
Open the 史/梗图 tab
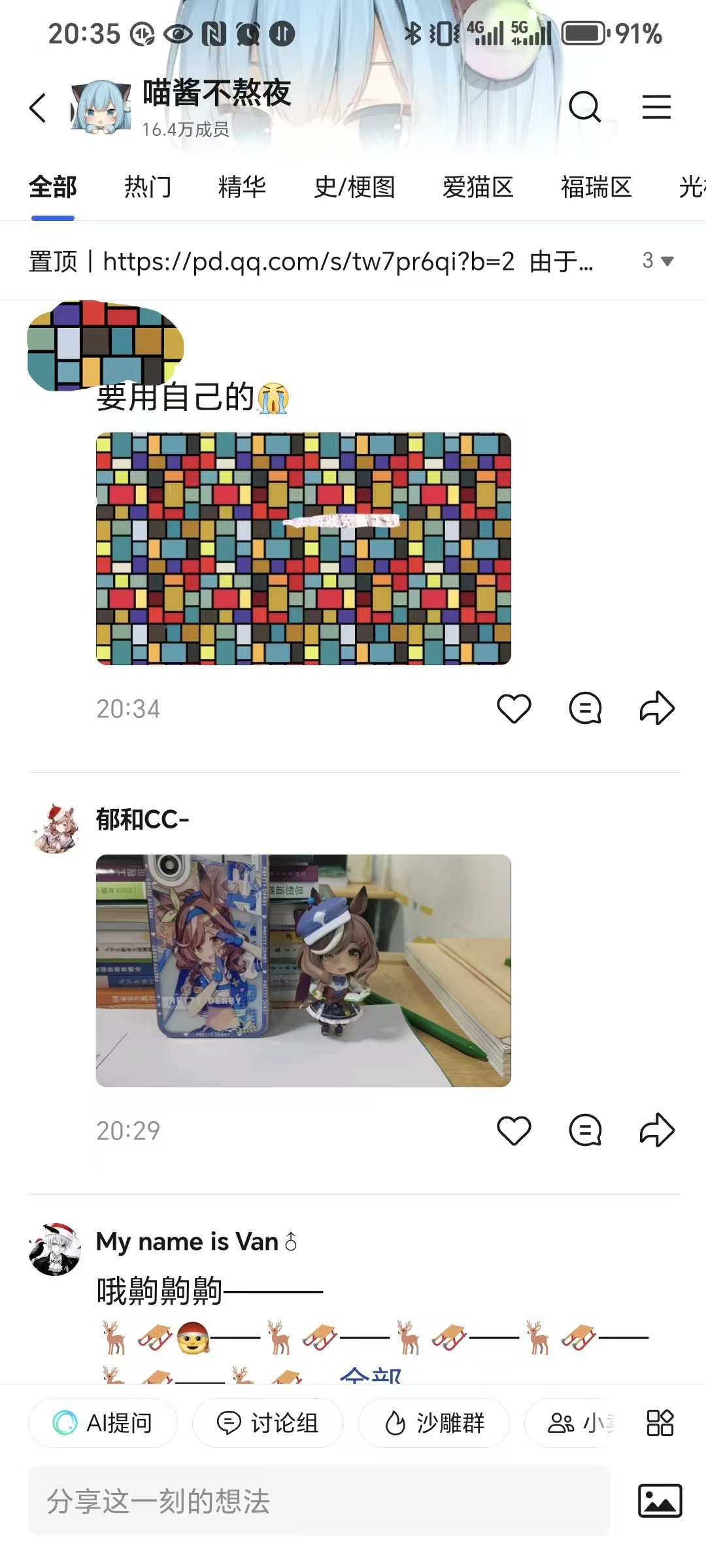pyautogui.click(x=354, y=188)
